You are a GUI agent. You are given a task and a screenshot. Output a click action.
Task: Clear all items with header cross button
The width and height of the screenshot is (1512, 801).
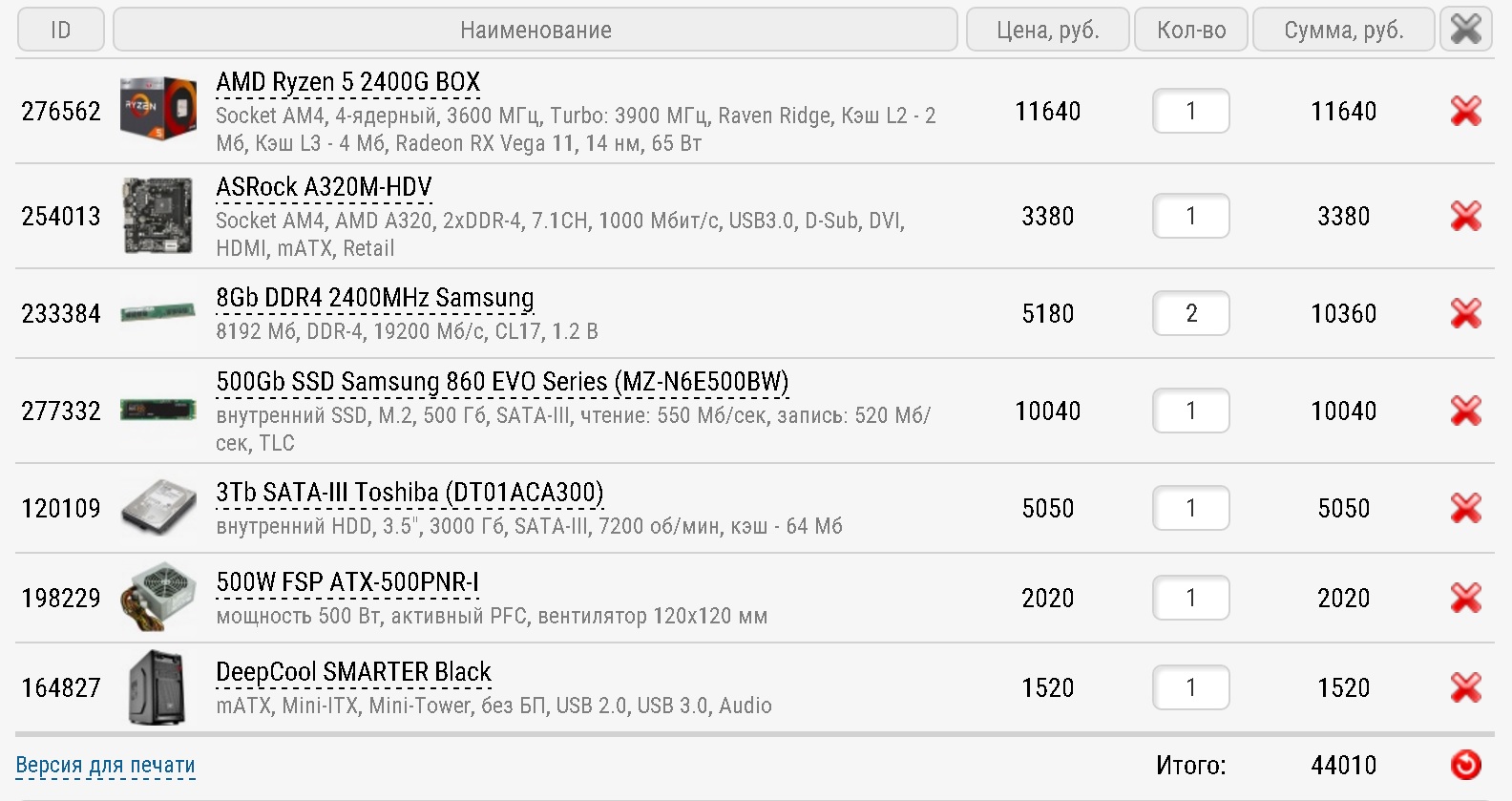[1465, 30]
